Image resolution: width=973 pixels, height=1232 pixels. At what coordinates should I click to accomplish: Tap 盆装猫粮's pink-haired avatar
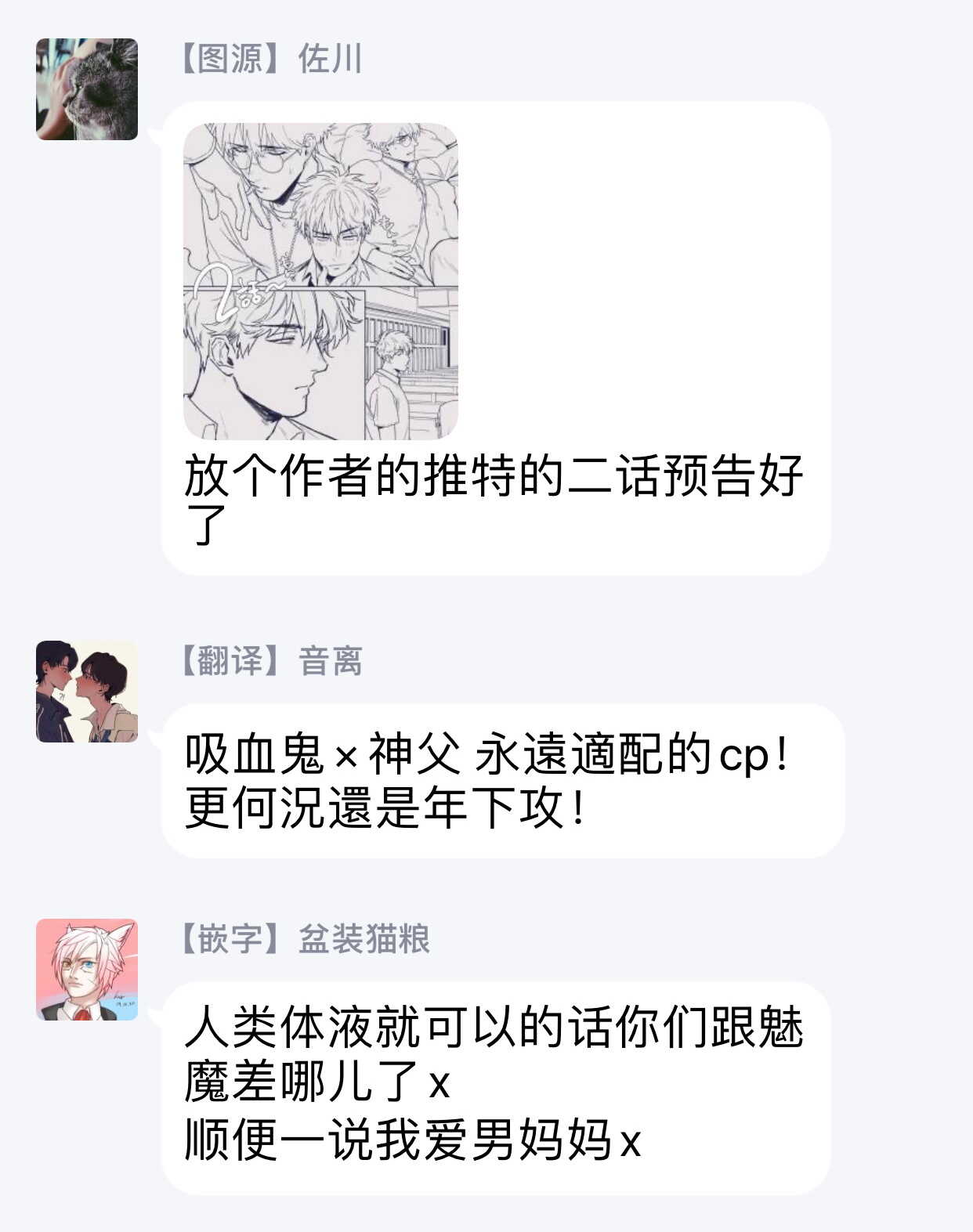point(87,970)
